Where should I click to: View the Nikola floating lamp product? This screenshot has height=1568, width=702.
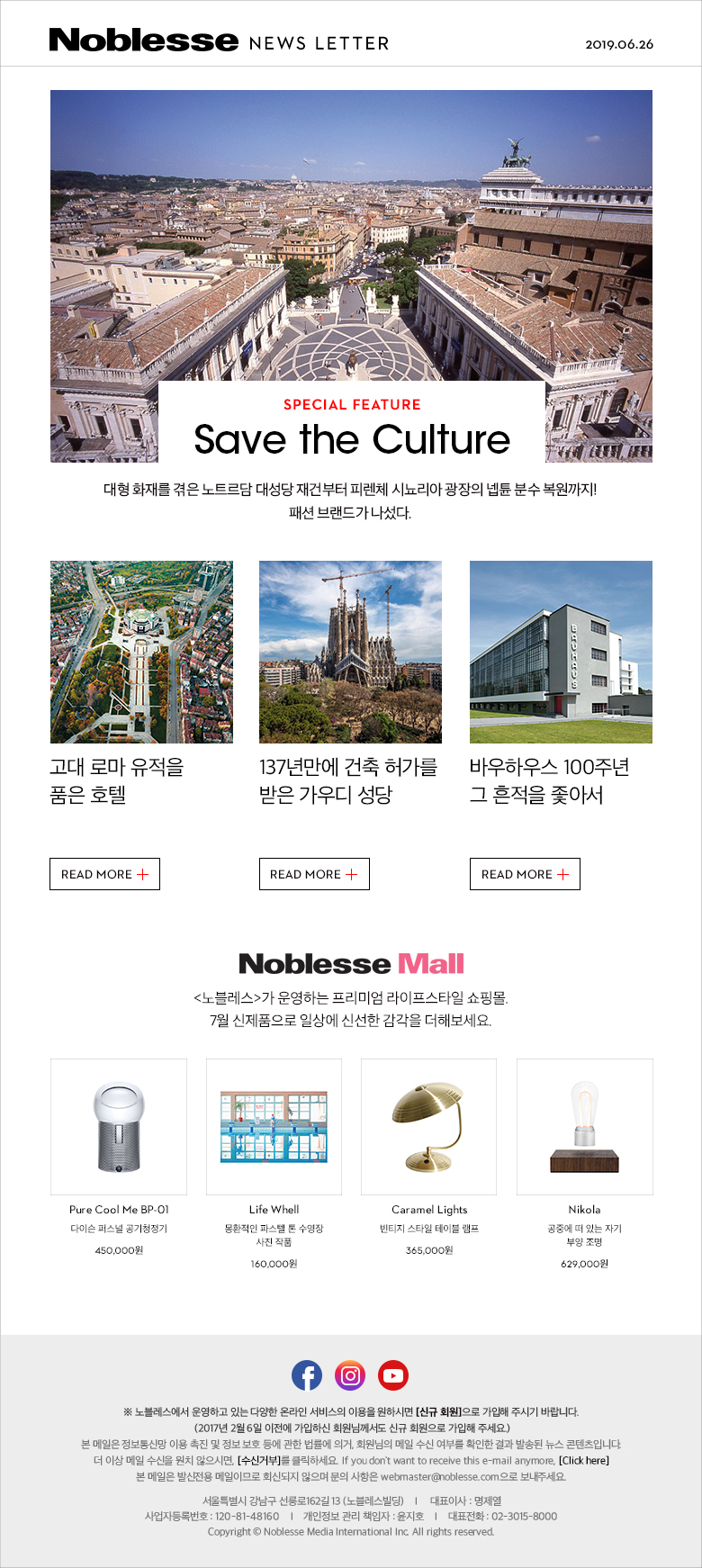pyautogui.click(x=584, y=1127)
